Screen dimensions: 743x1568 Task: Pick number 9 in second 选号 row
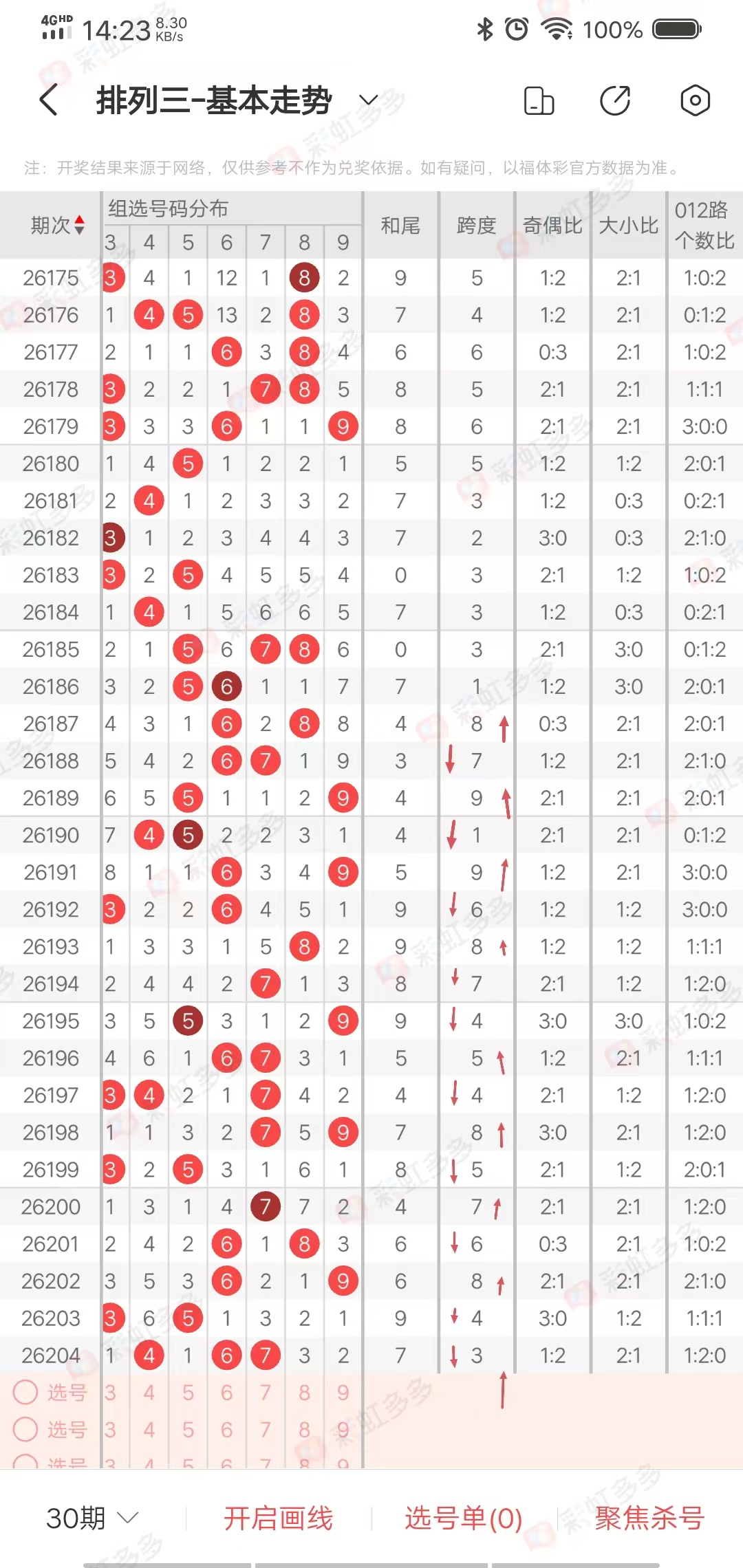[343, 1430]
